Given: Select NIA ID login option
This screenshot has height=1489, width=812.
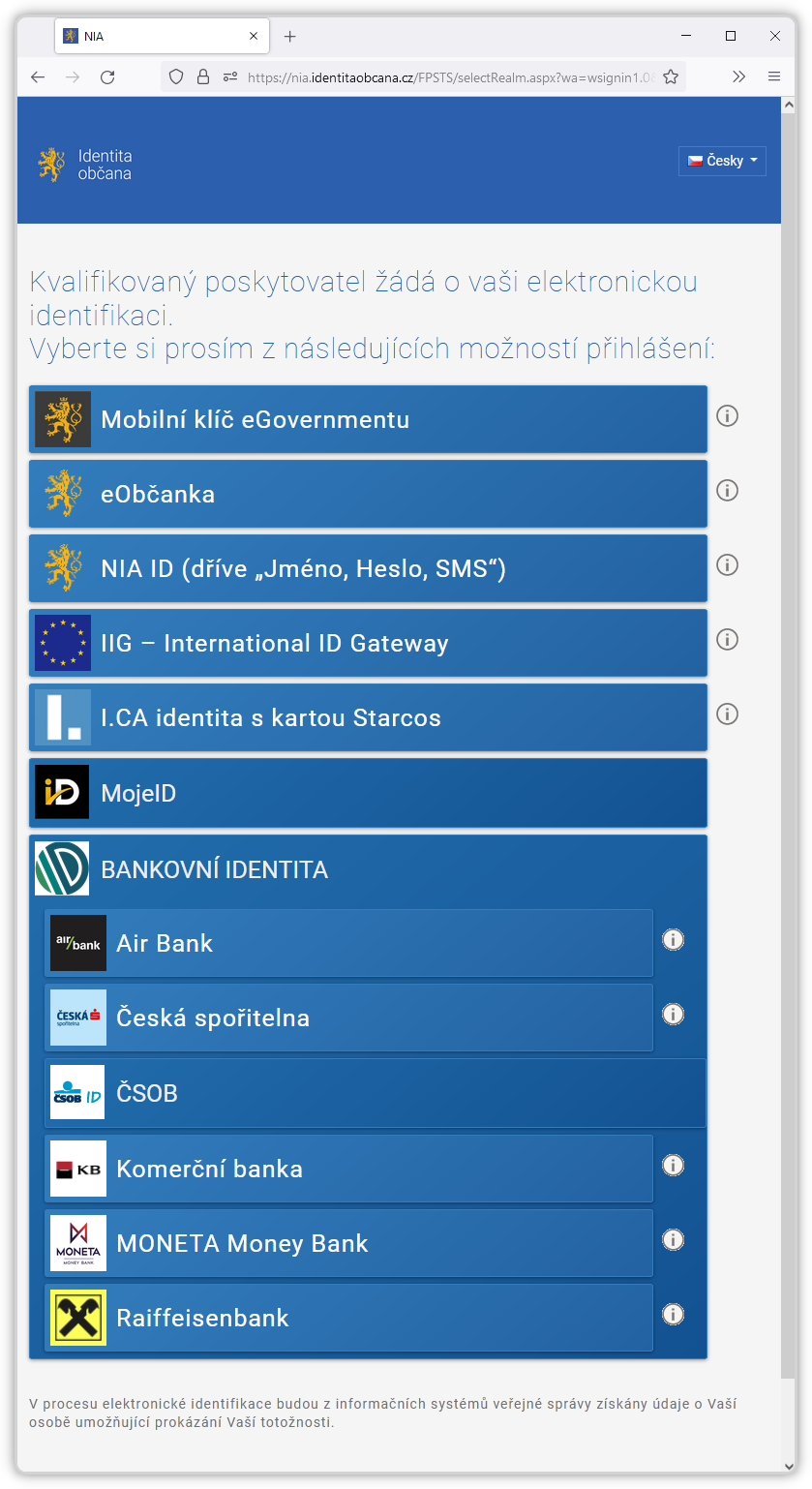Looking at the screenshot, I should (368, 568).
